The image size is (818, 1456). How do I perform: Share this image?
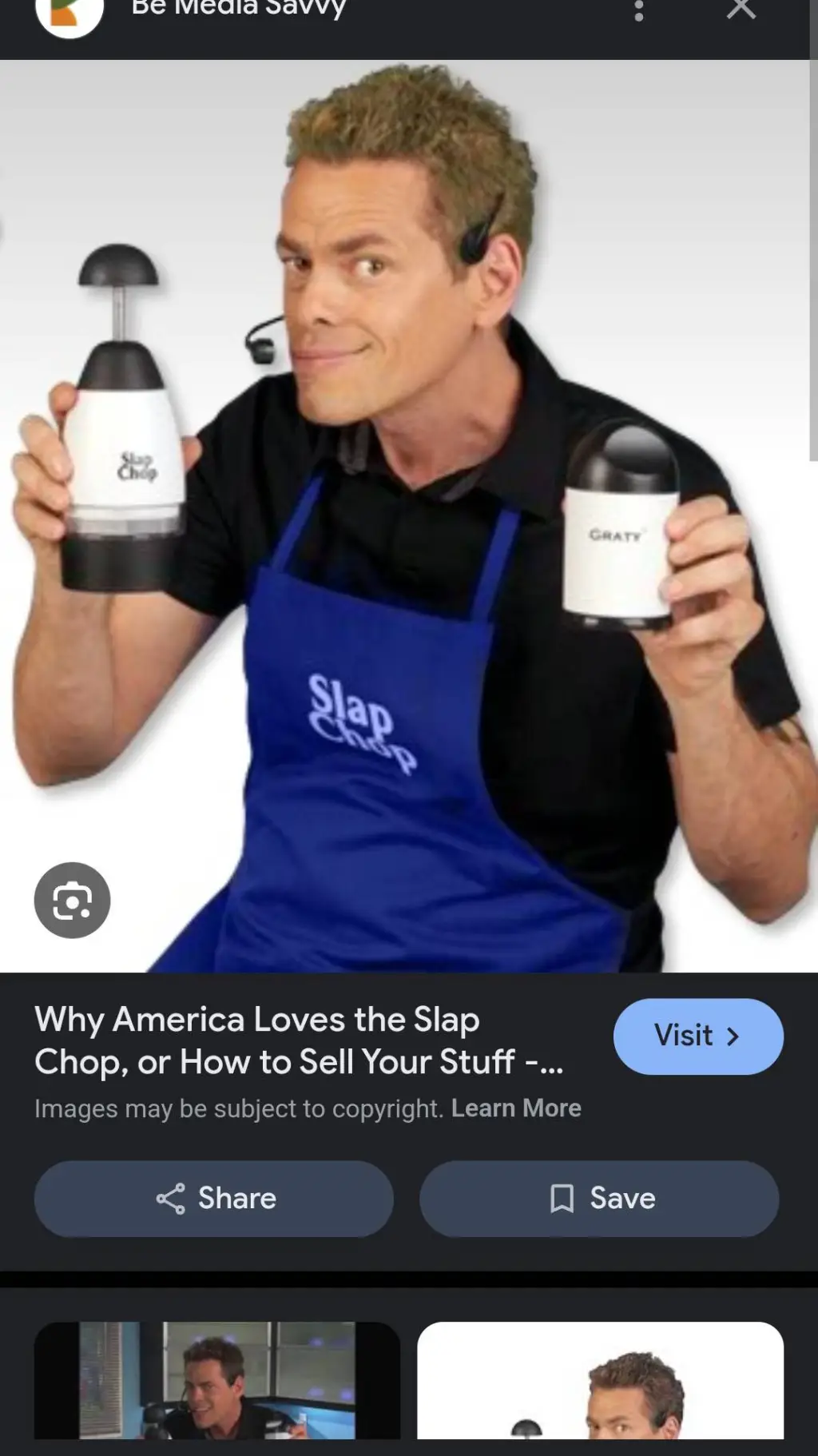coord(214,1199)
